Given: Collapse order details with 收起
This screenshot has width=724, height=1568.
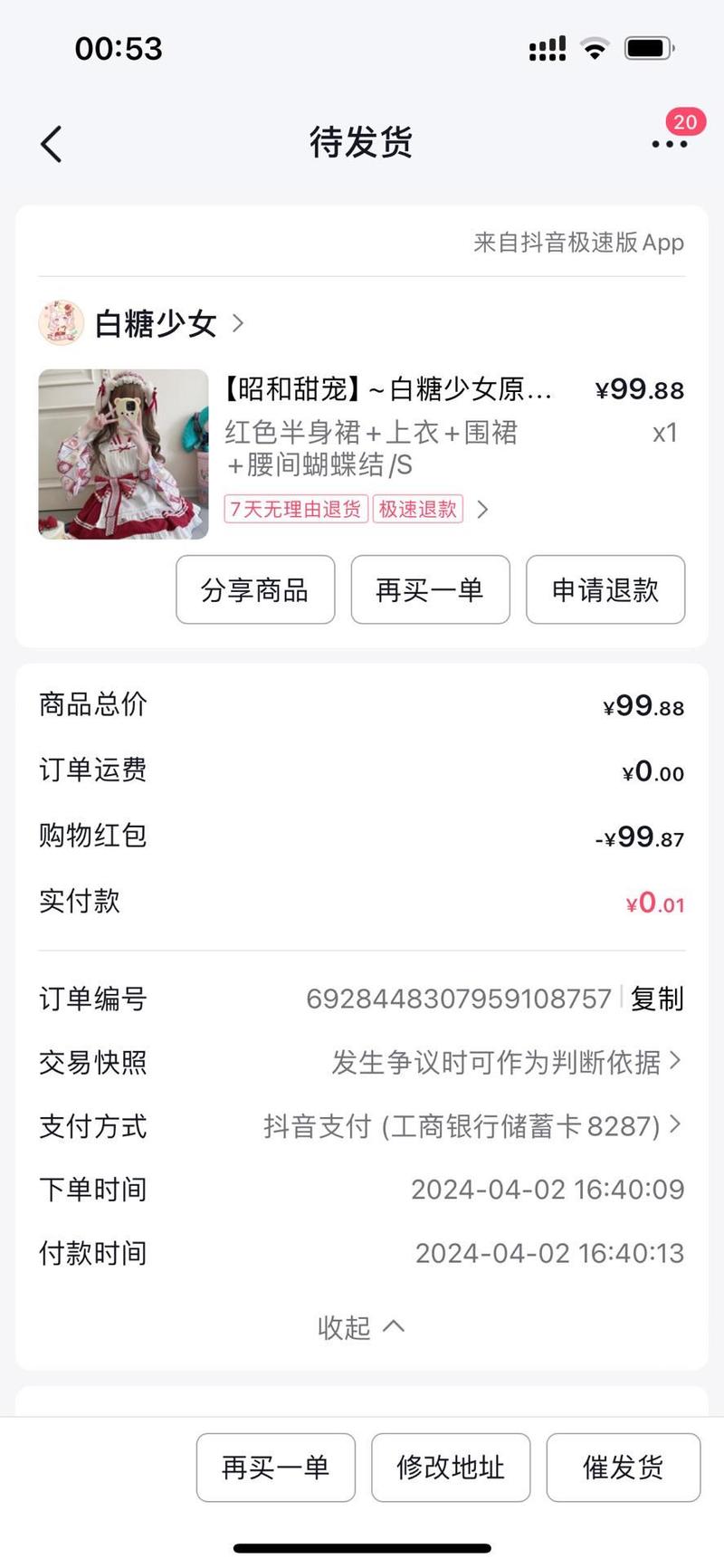Looking at the screenshot, I should click(x=361, y=1327).
